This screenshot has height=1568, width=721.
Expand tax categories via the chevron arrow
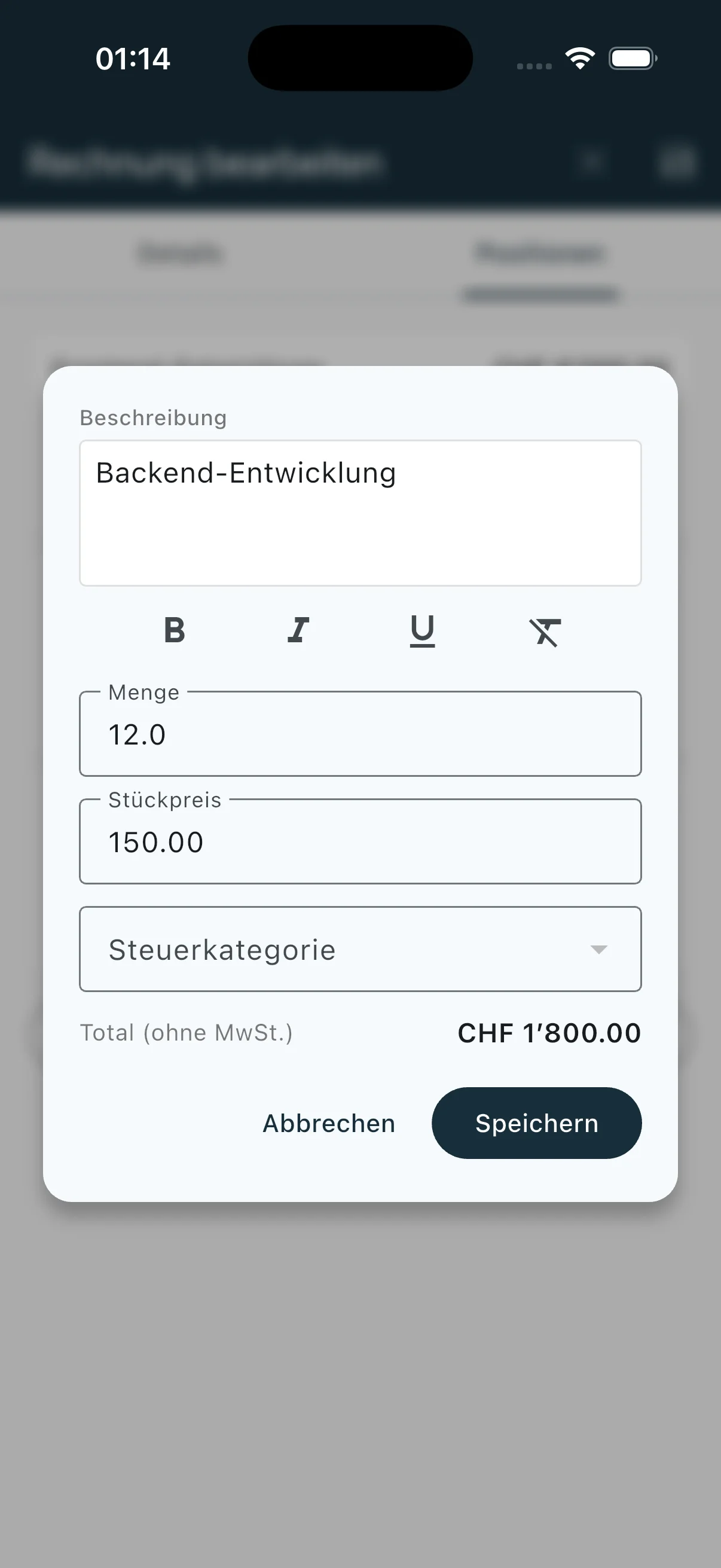pyautogui.click(x=599, y=948)
